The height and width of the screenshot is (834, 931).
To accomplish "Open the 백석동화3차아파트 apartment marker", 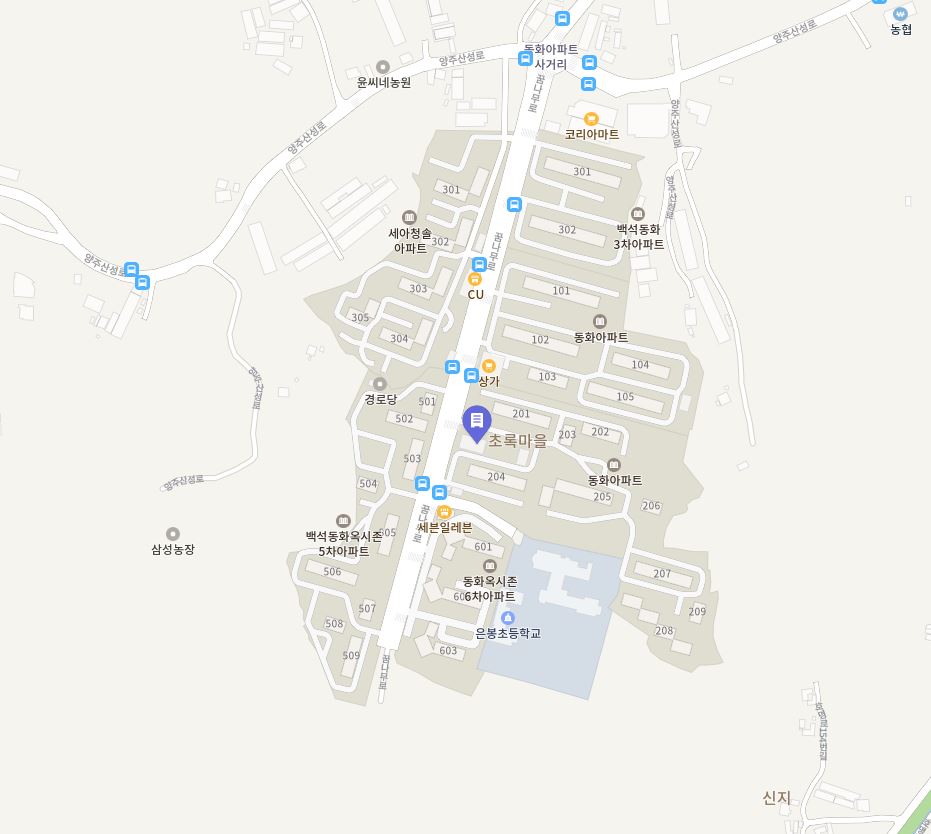I will click(x=638, y=214).
